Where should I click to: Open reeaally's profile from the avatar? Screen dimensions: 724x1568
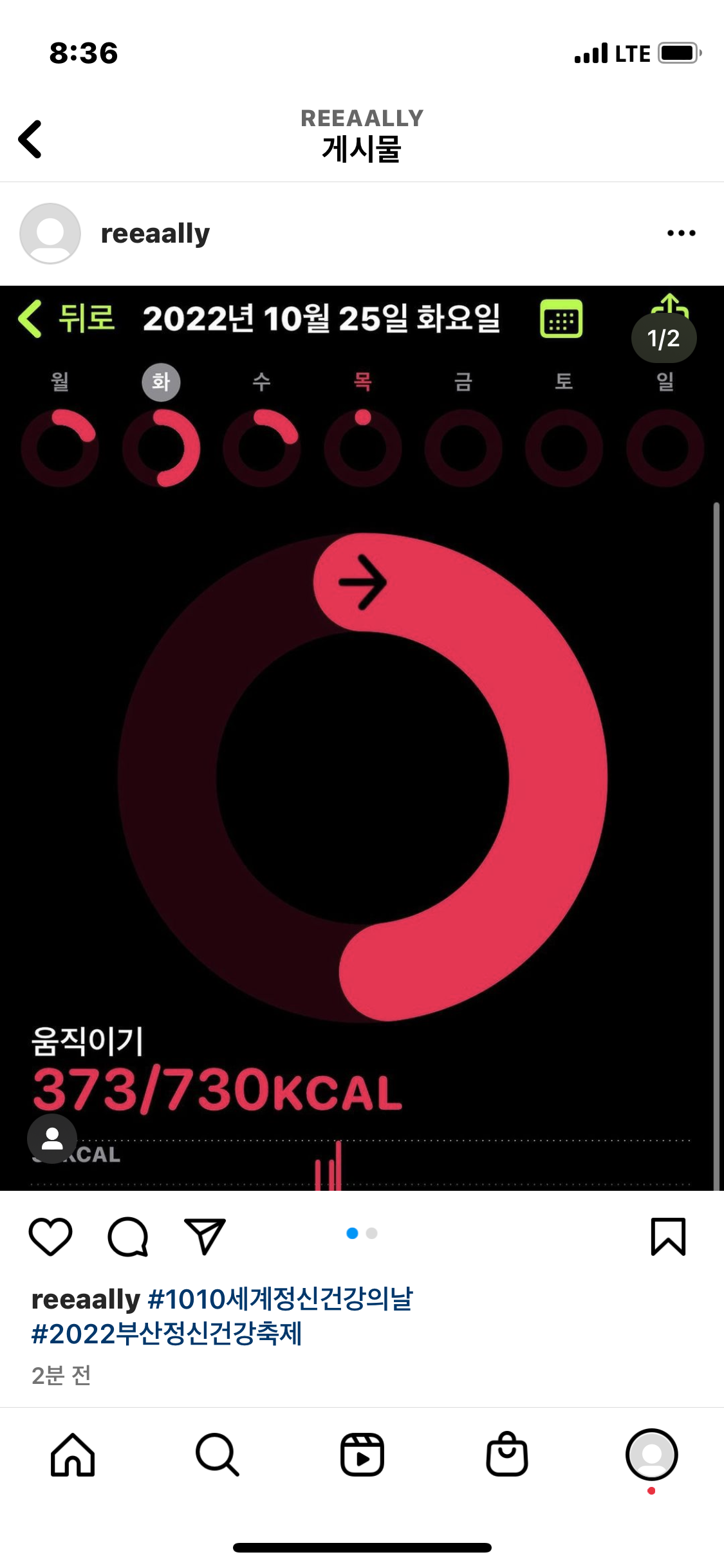[x=50, y=234]
